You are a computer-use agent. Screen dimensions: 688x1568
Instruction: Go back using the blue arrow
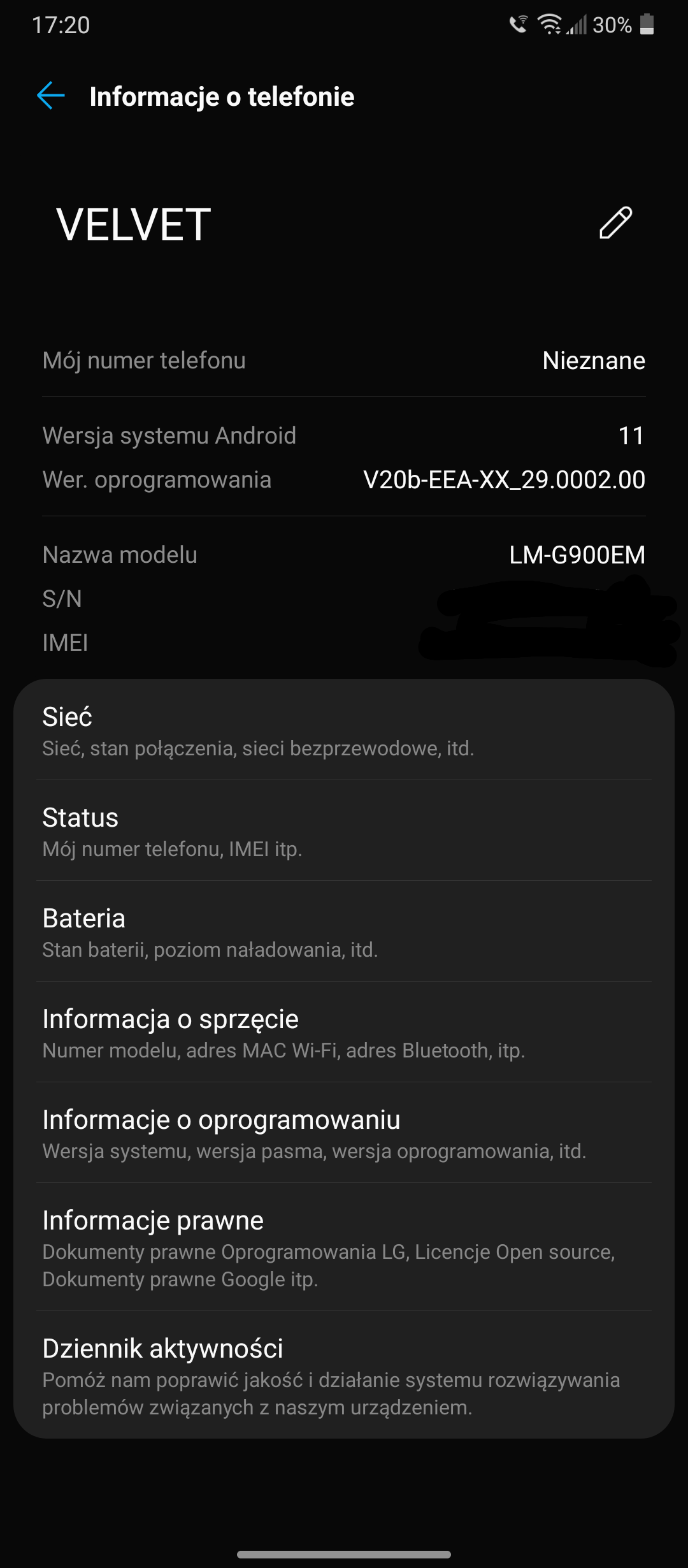pyautogui.click(x=51, y=96)
